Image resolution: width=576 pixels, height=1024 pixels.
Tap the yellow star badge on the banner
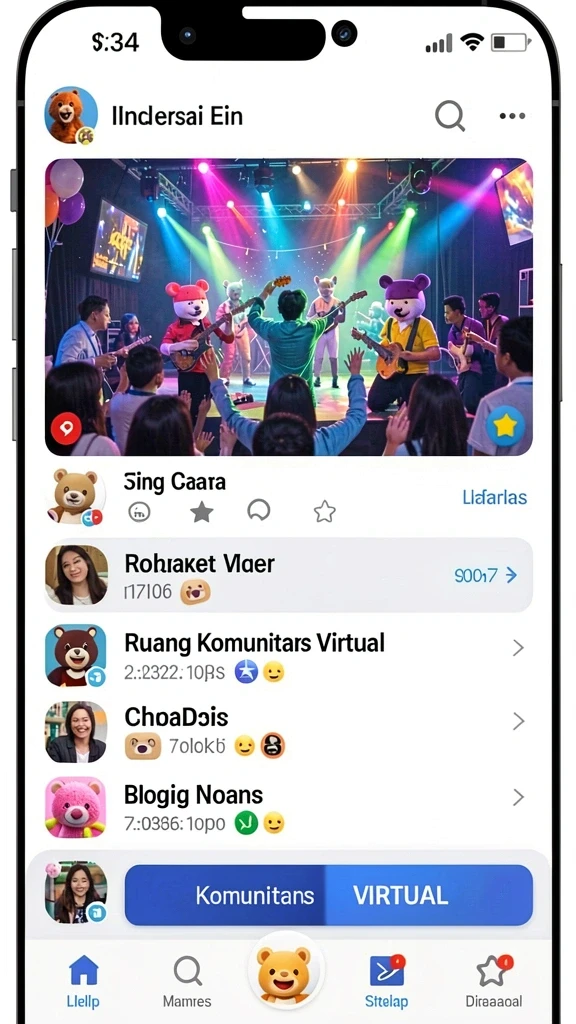coord(505,426)
